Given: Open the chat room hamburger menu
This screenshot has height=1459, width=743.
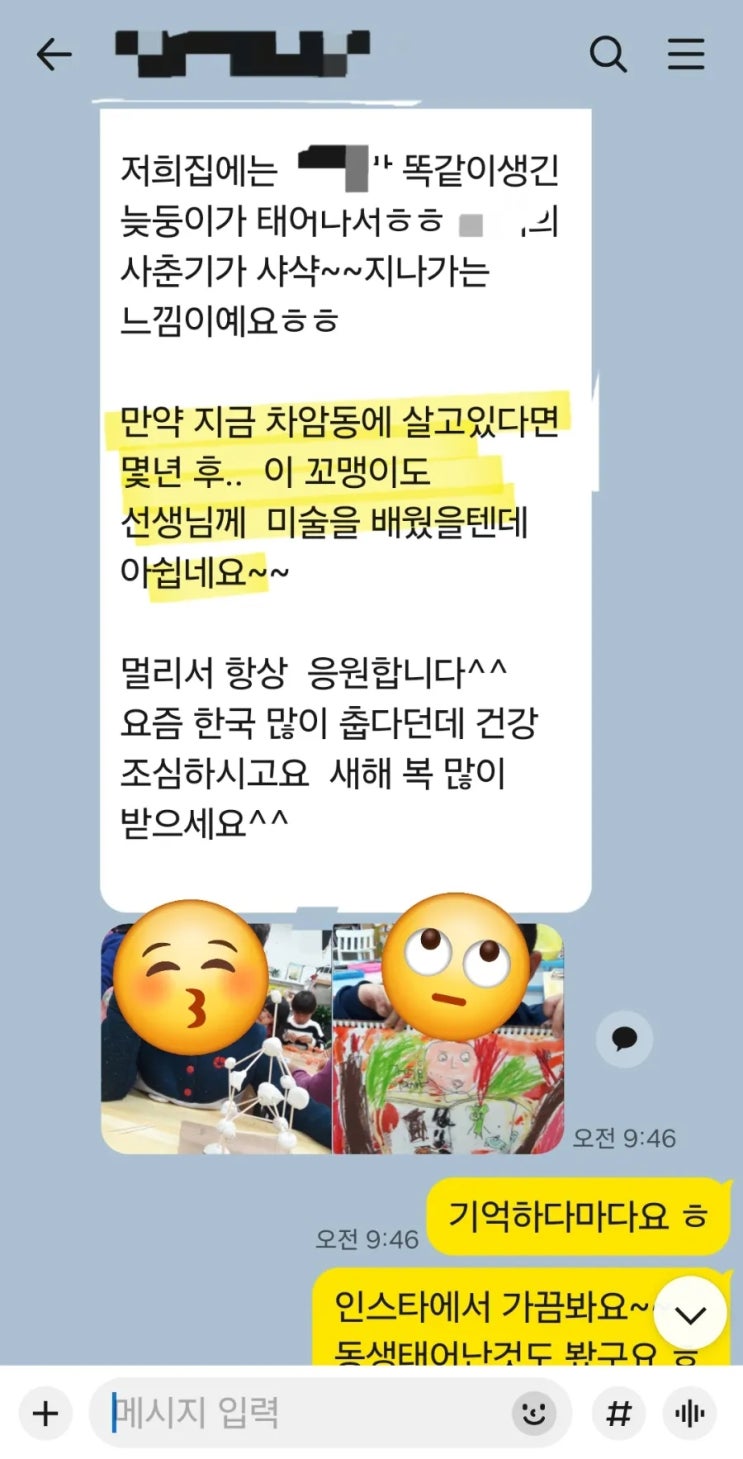Looking at the screenshot, I should (x=686, y=54).
